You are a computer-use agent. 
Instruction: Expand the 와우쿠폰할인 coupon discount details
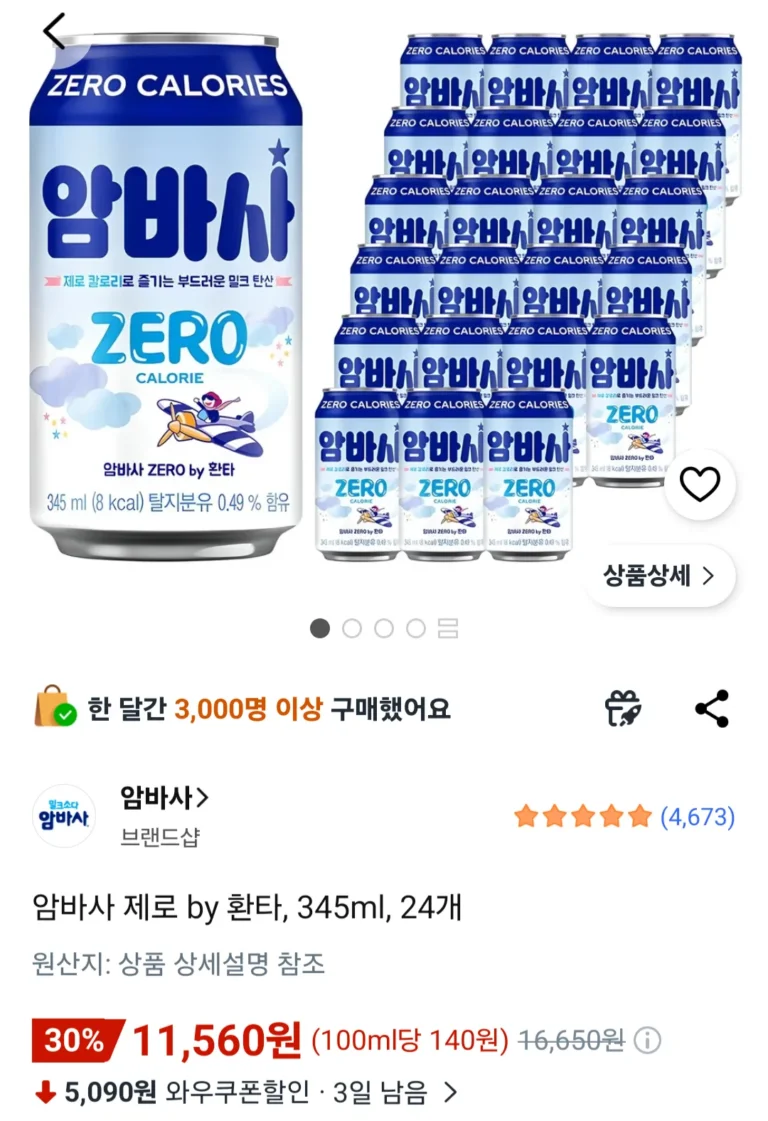450,1092
